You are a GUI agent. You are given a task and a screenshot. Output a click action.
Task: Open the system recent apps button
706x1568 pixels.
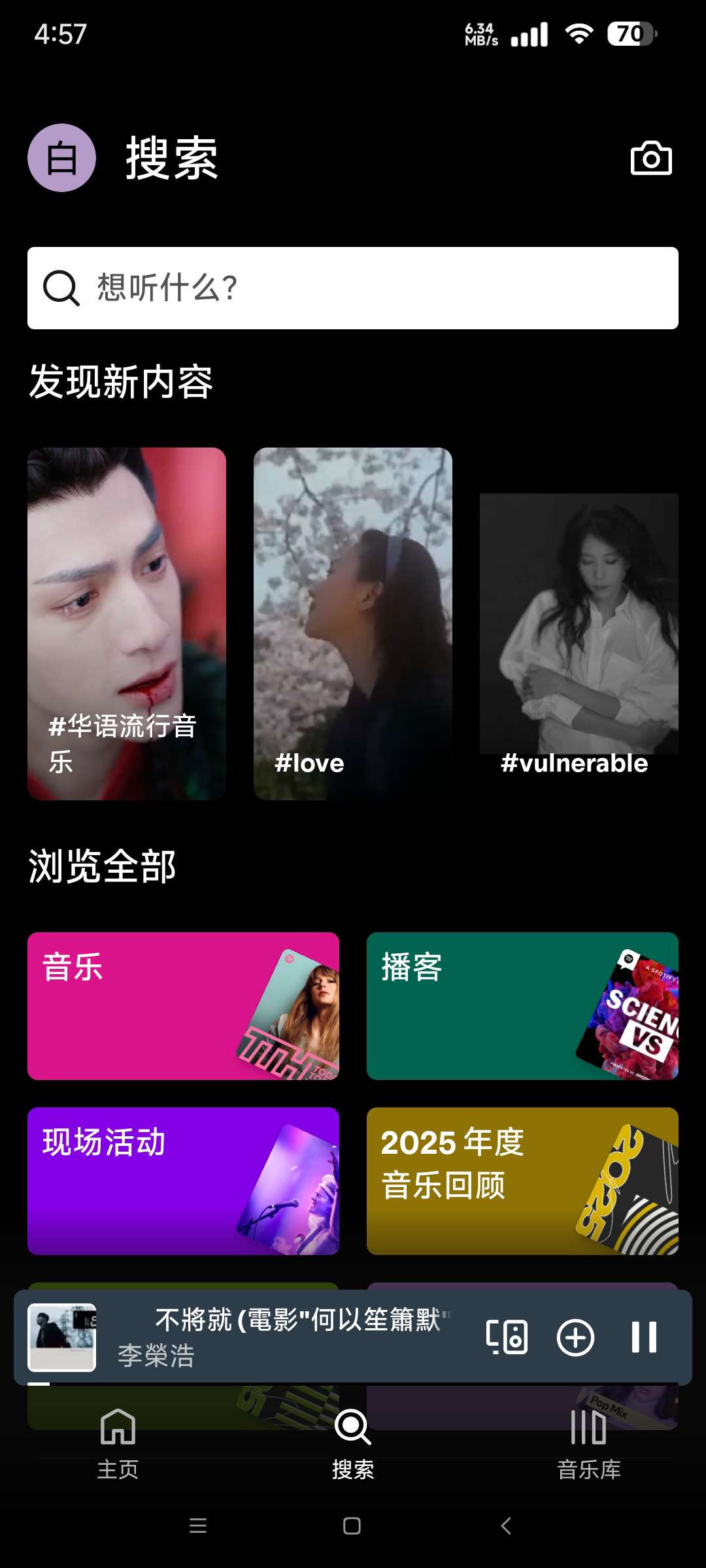197,1526
